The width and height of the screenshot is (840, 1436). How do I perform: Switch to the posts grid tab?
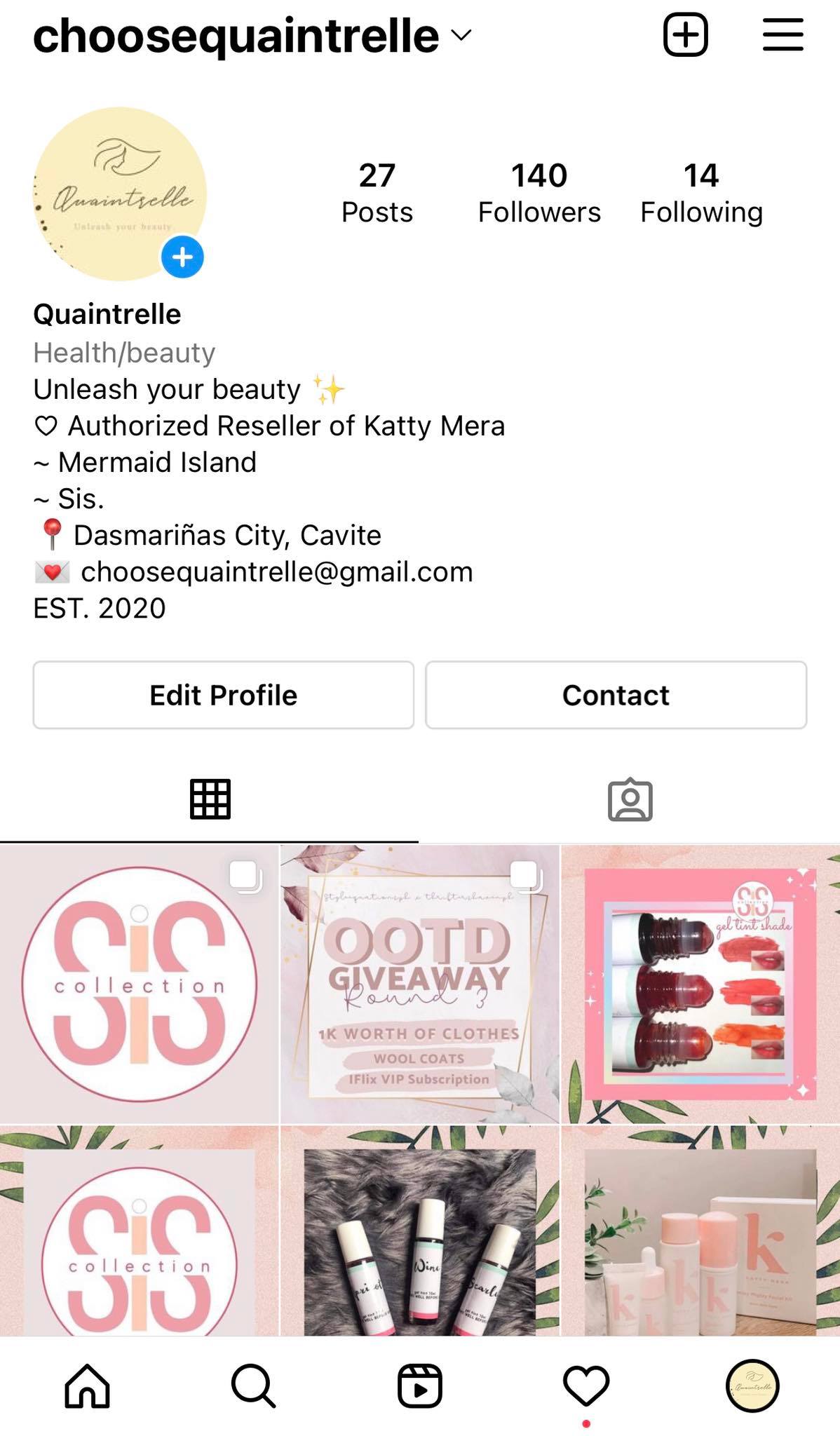pos(210,799)
